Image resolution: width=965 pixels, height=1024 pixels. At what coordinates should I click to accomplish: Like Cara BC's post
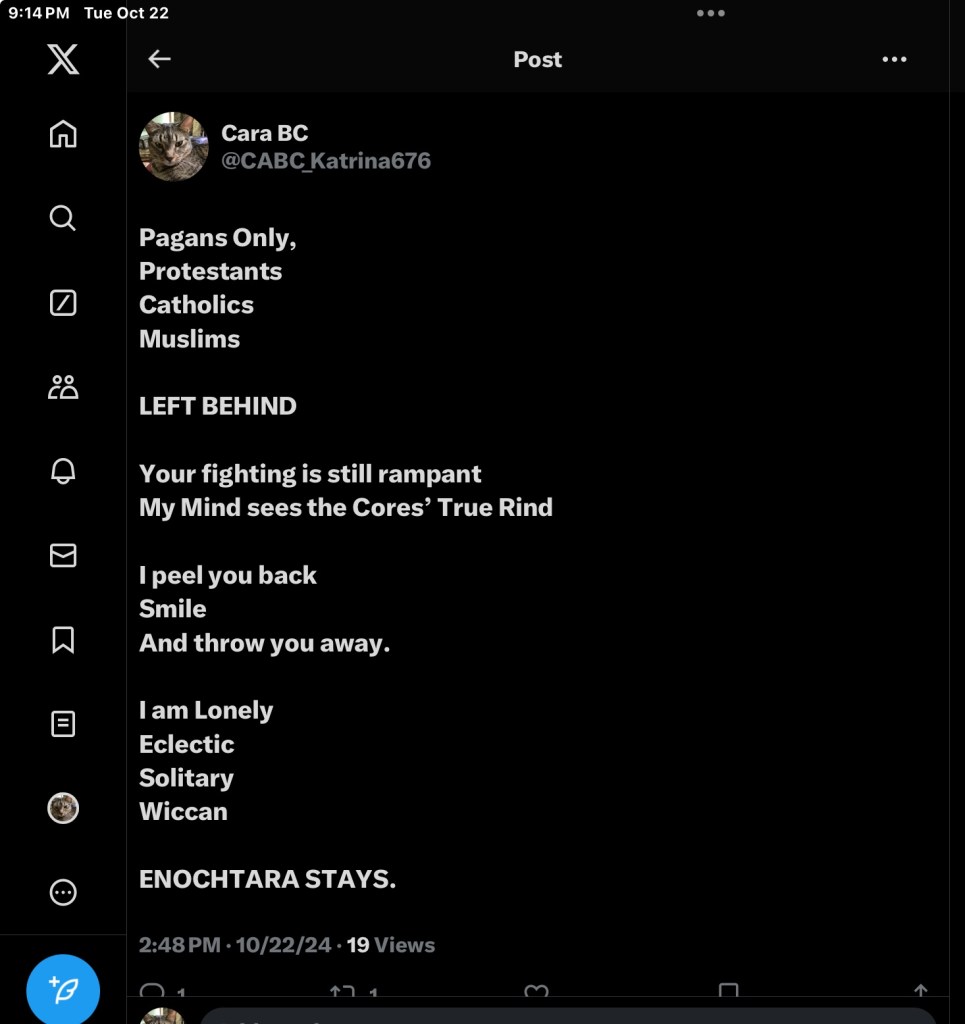coord(536,990)
